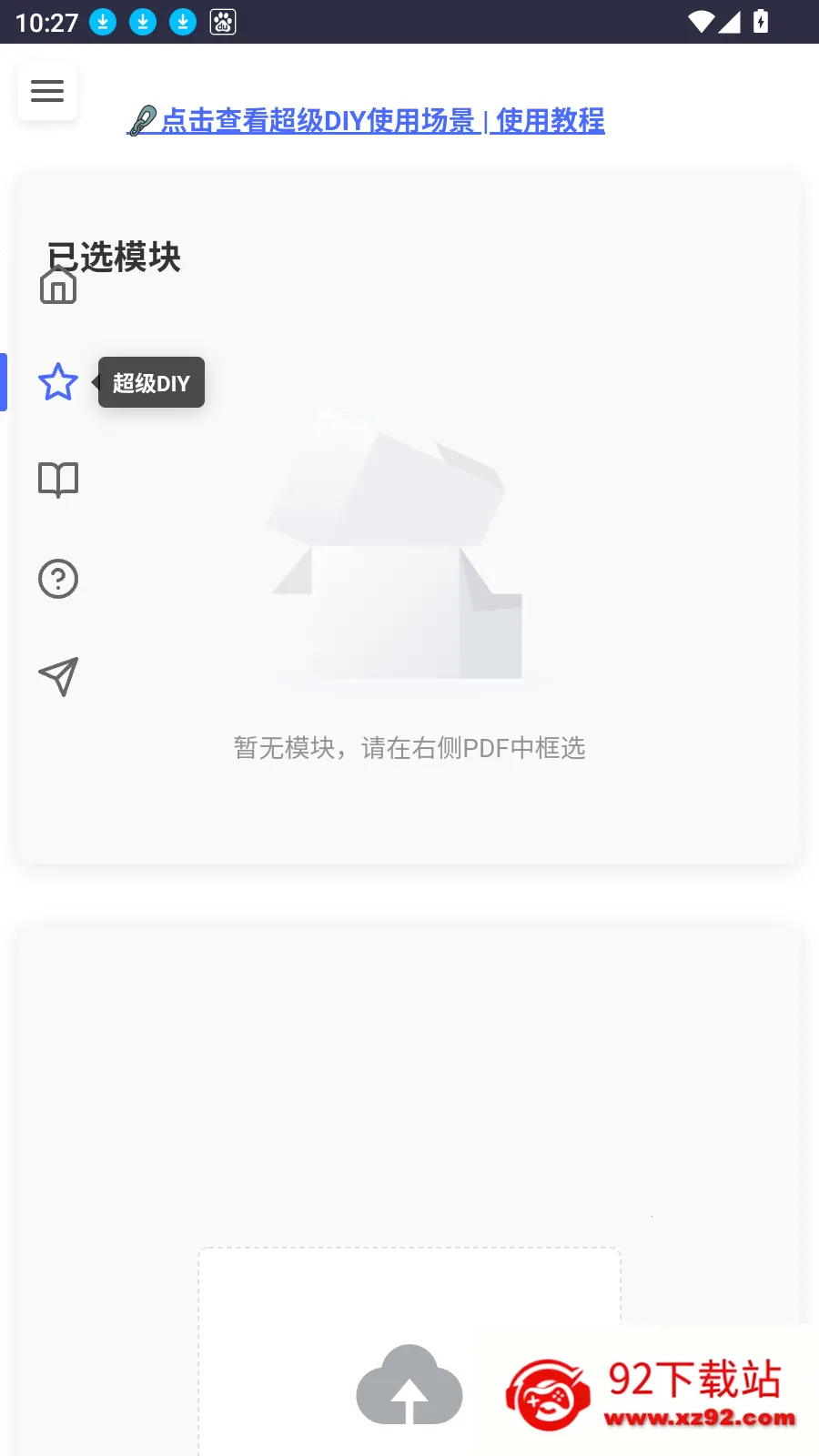The width and height of the screenshot is (819, 1456).
Task: Dismiss the 超级DIY tooltip label
Action: (151, 383)
